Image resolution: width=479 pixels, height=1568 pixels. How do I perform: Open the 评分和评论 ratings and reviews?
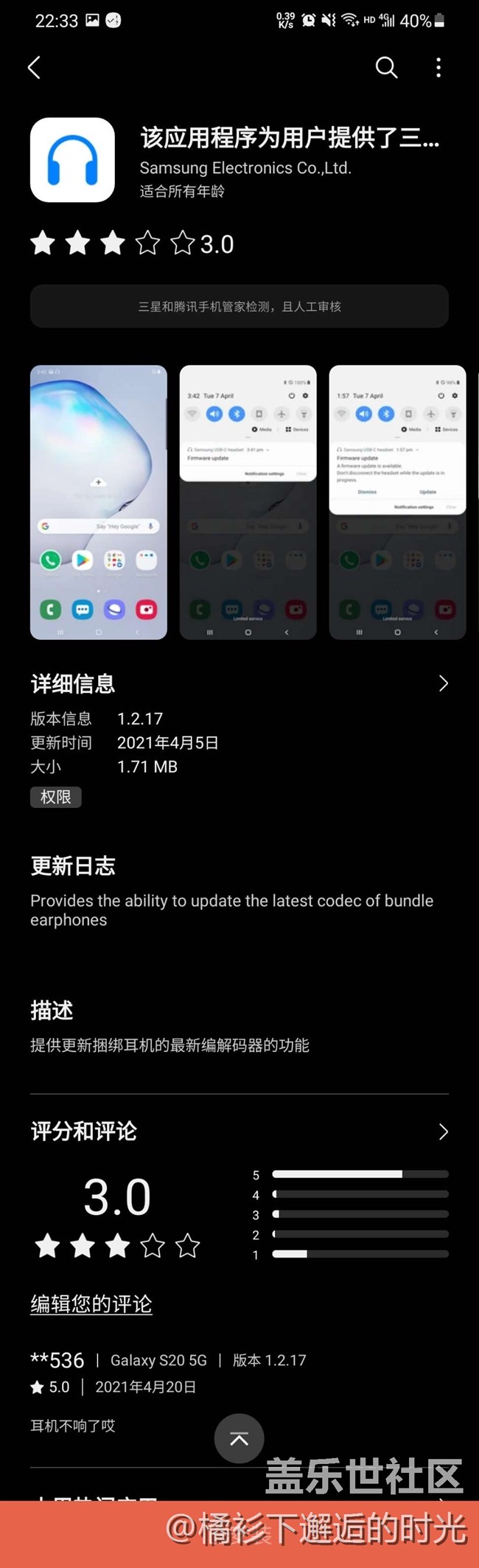pyautogui.click(x=443, y=1132)
